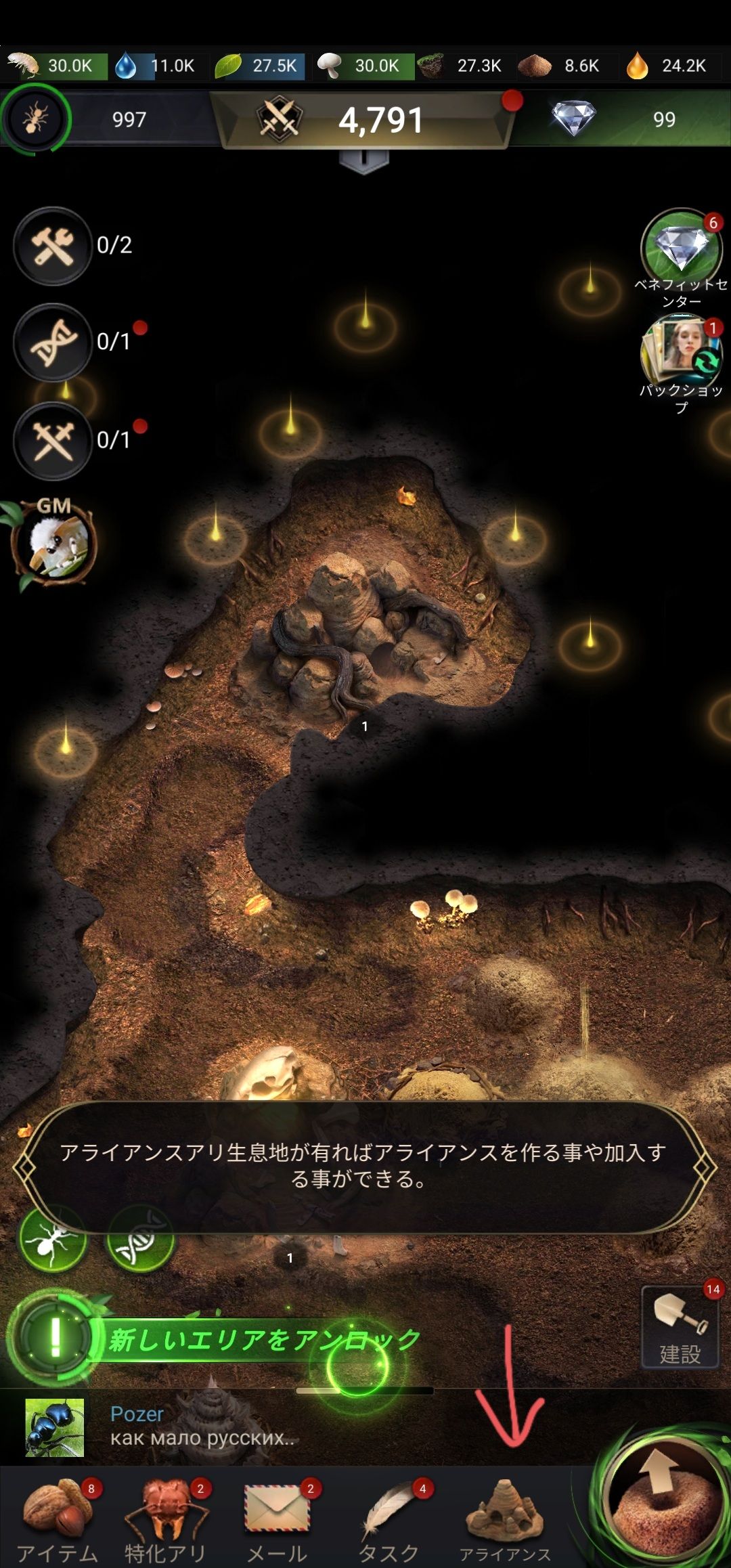Tap the 4,791 power score banner
The width and height of the screenshot is (731, 1568).
[x=365, y=121]
